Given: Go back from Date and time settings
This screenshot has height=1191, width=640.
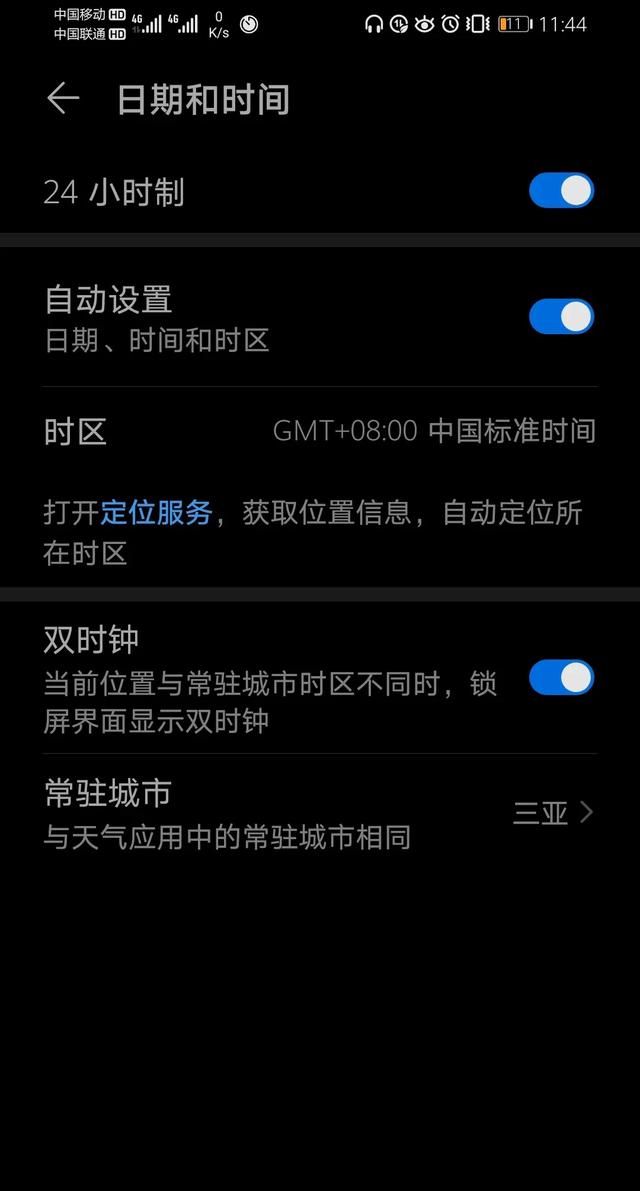Looking at the screenshot, I should (x=62, y=99).
